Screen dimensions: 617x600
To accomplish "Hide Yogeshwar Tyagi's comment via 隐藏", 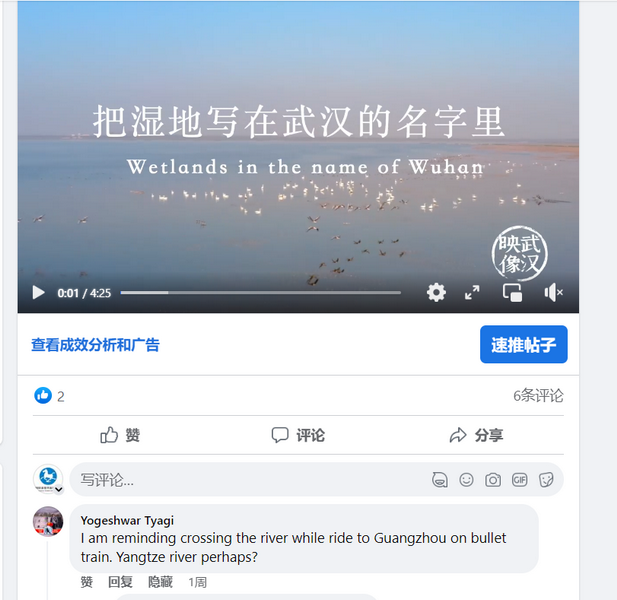I will click(160, 582).
